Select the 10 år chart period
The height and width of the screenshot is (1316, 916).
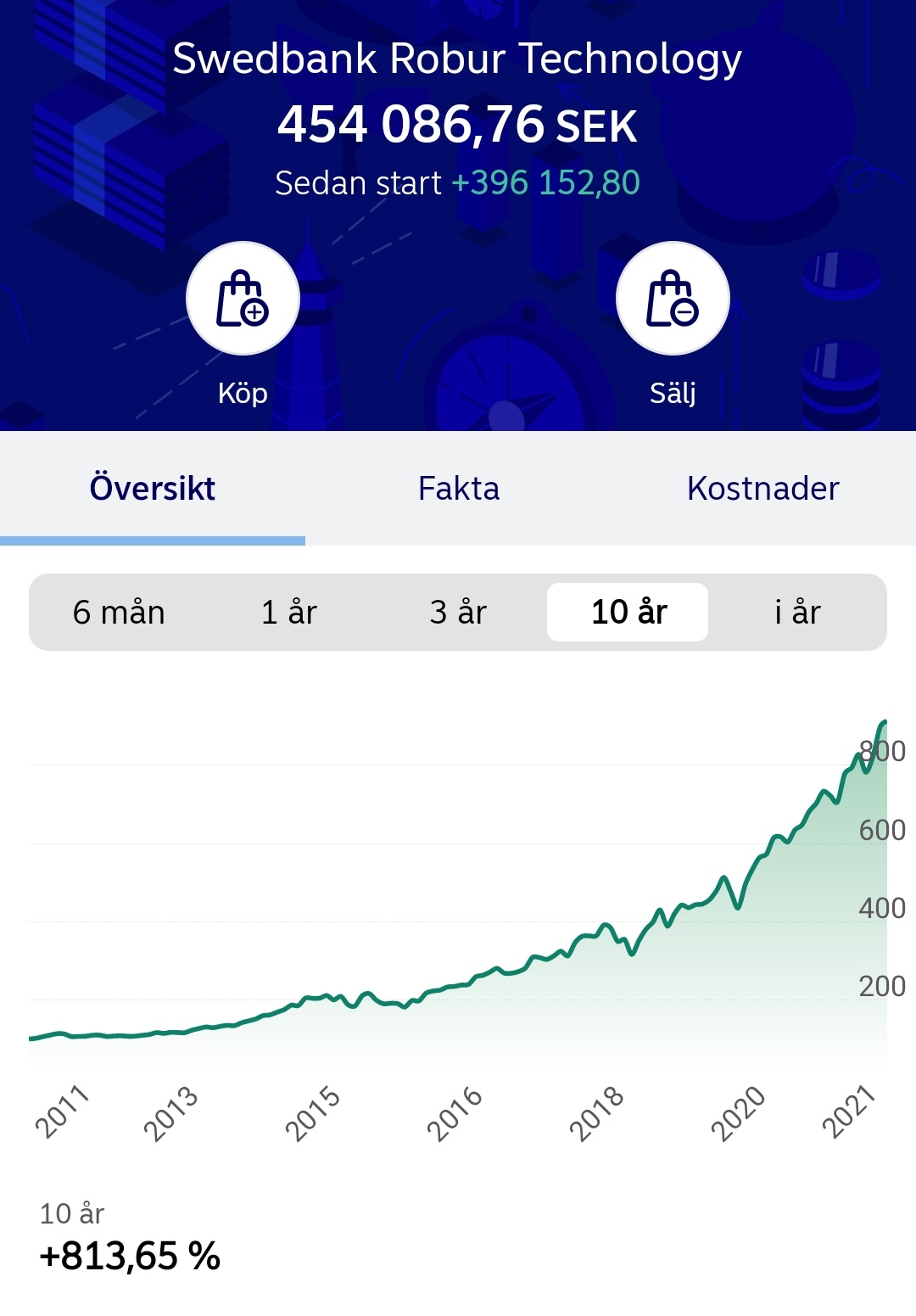628,613
